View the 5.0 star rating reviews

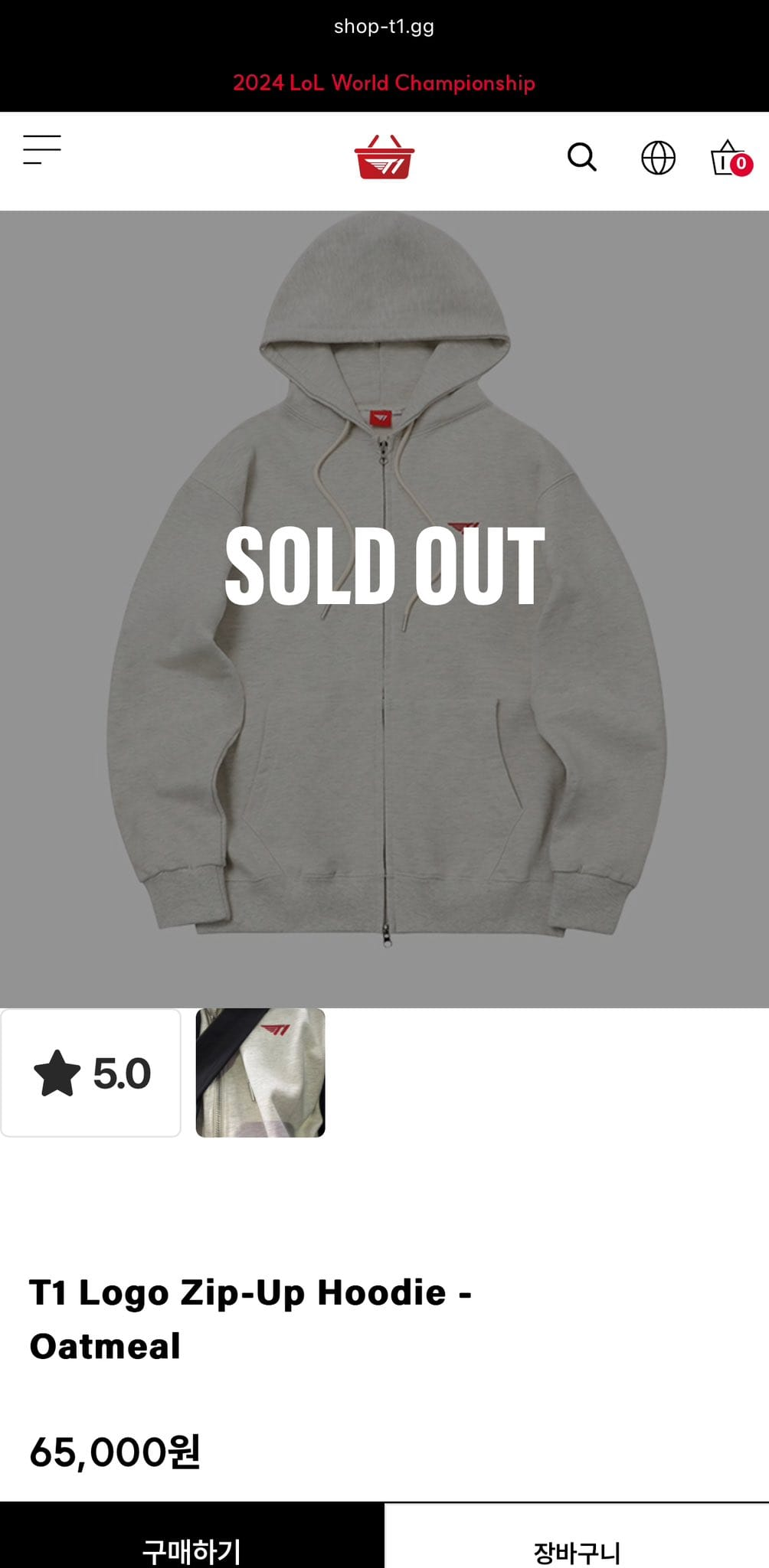coord(91,1073)
